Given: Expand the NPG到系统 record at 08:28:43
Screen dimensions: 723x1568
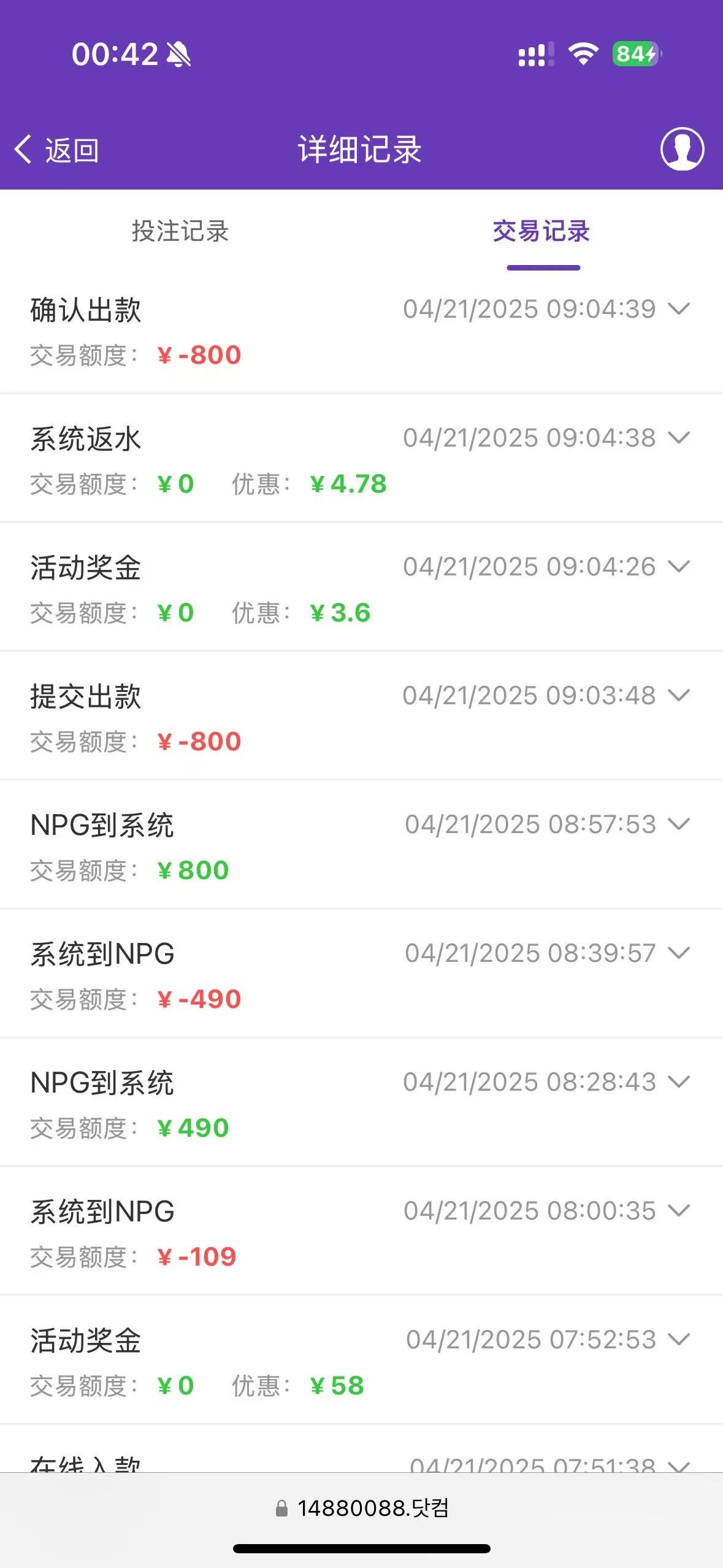Looking at the screenshot, I should [679, 1082].
